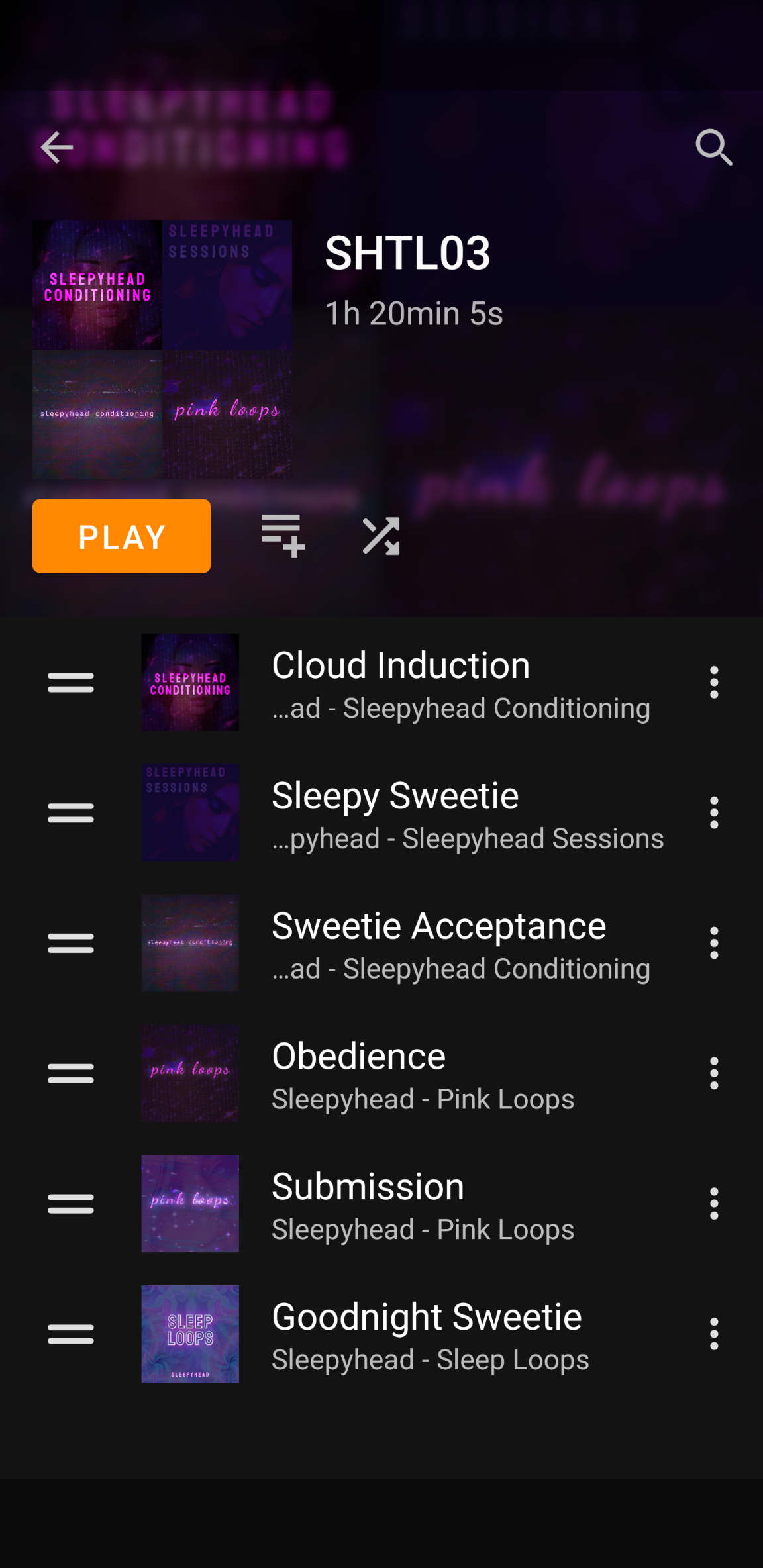The width and height of the screenshot is (763, 1568).
Task: Shuffle the SHTL03 playlist
Action: click(x=381, y=536)
